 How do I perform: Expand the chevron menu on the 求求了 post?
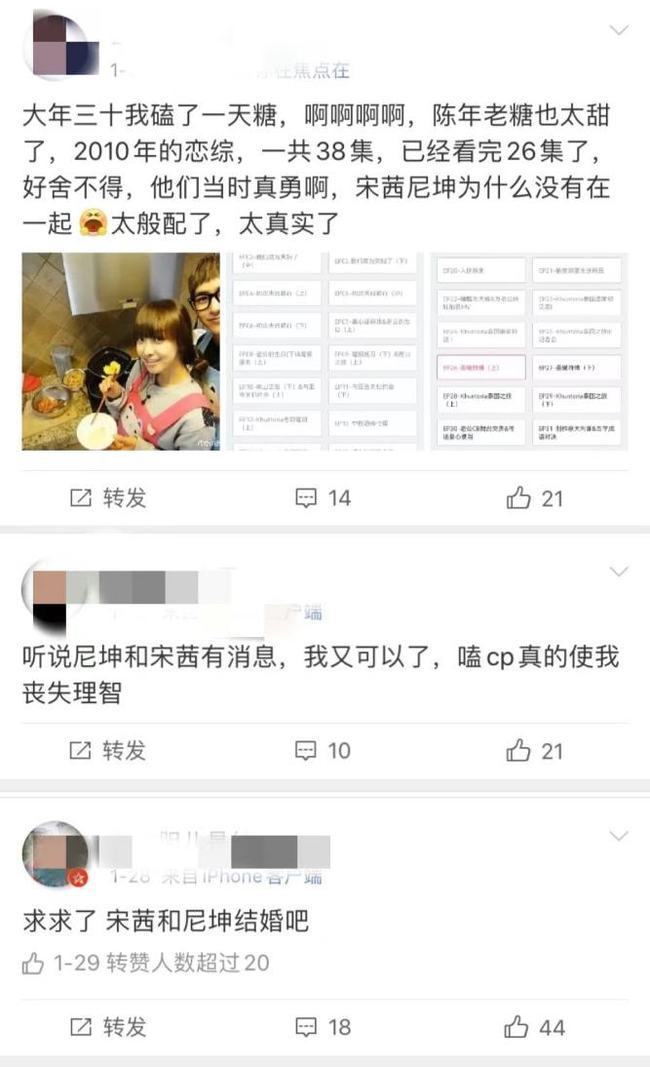(619, 836)
